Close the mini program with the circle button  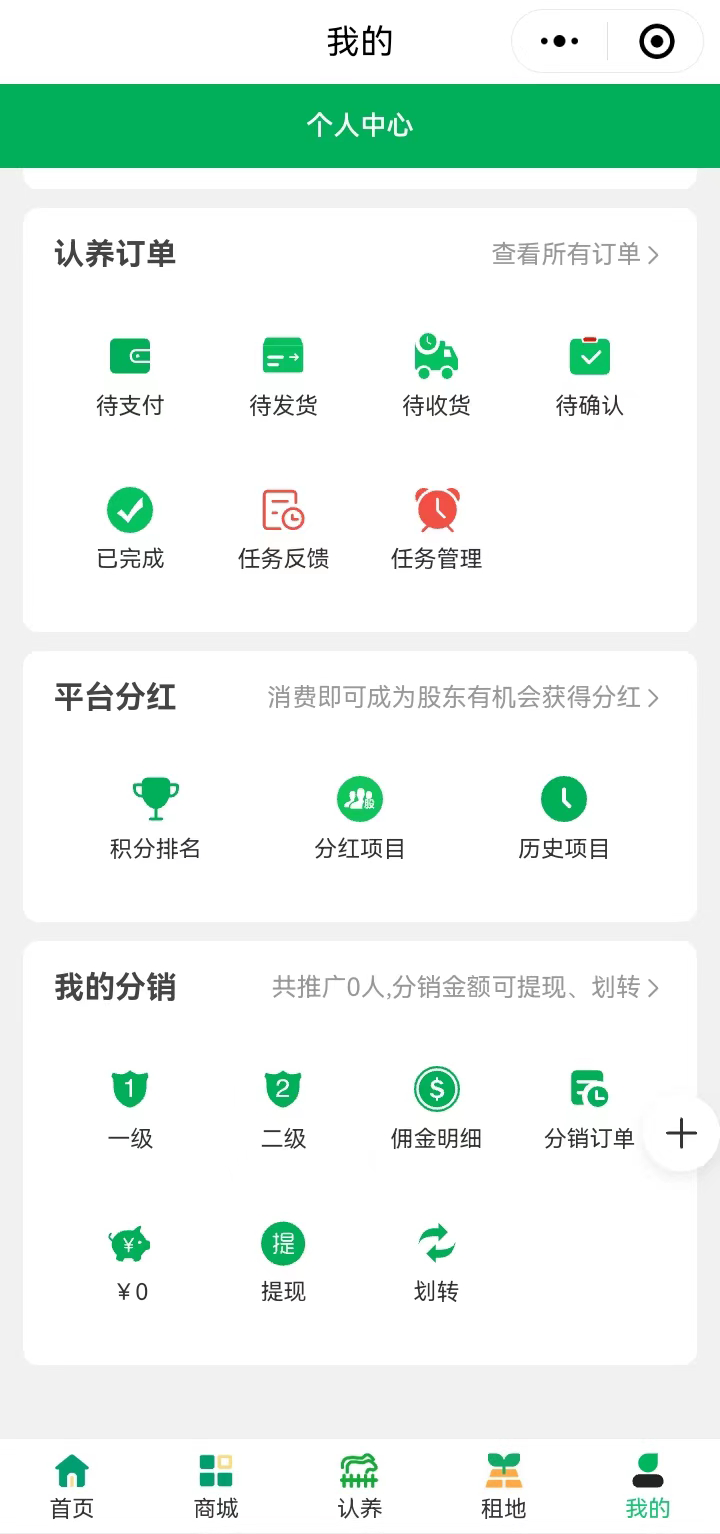(656, 41)
